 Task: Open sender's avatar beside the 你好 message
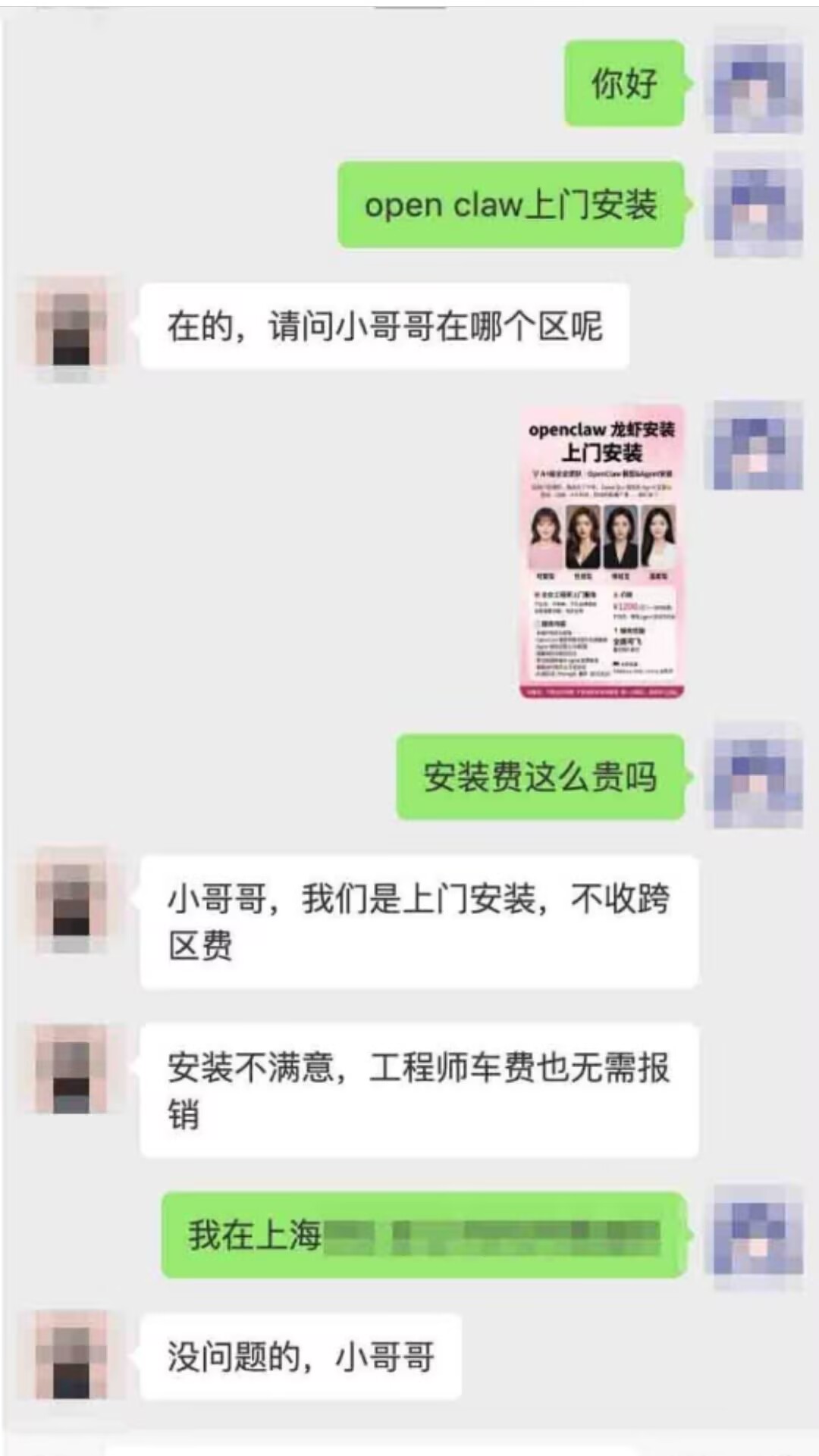(753, 83)
